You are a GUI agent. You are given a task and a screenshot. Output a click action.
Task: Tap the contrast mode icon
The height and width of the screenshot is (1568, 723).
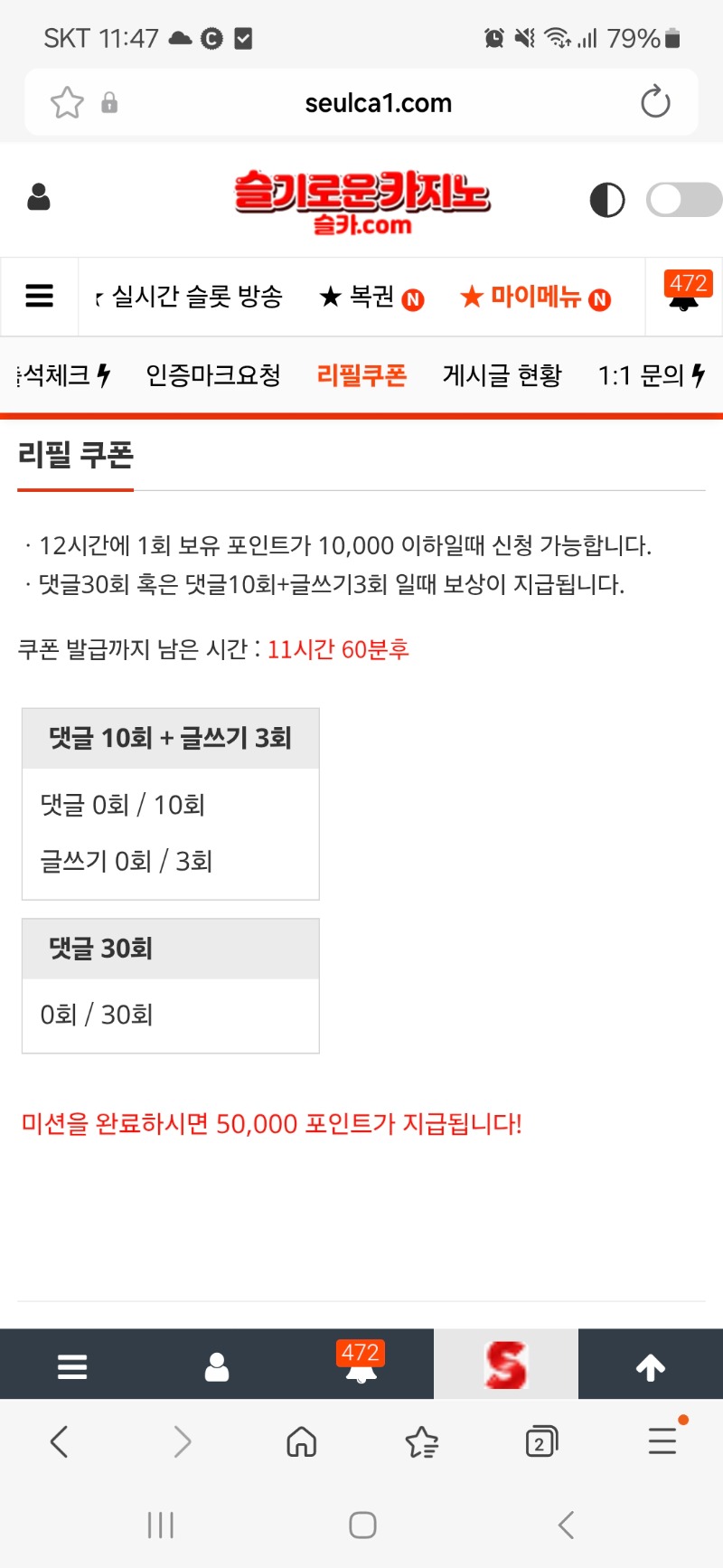pyautogui.click(x=606, y=200)
